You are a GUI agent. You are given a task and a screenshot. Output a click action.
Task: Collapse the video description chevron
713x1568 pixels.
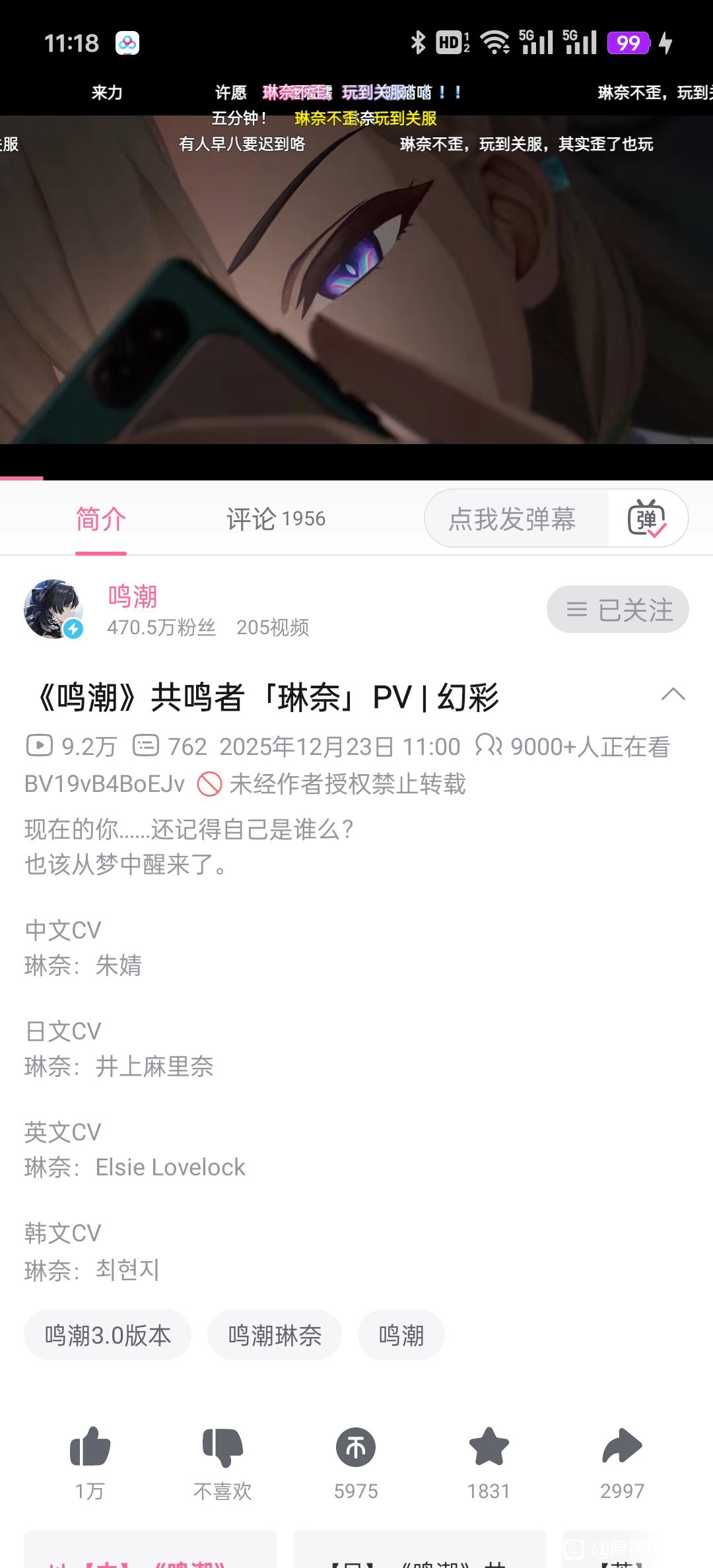coord(673,694)
